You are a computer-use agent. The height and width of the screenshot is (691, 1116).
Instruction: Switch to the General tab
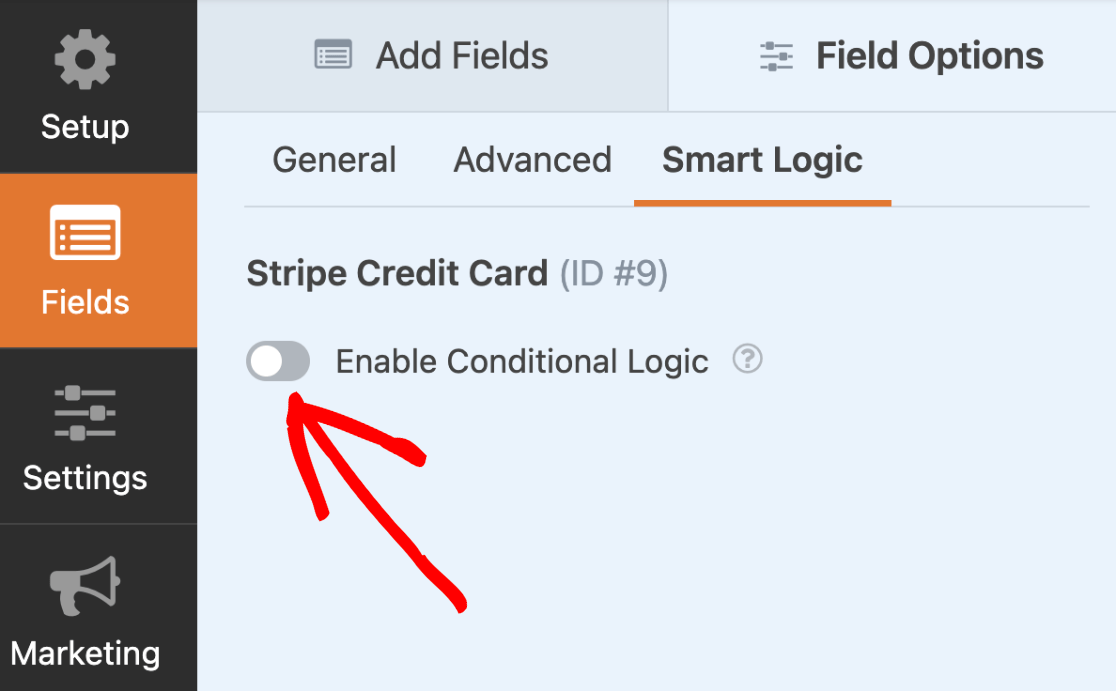pos(334,160)
